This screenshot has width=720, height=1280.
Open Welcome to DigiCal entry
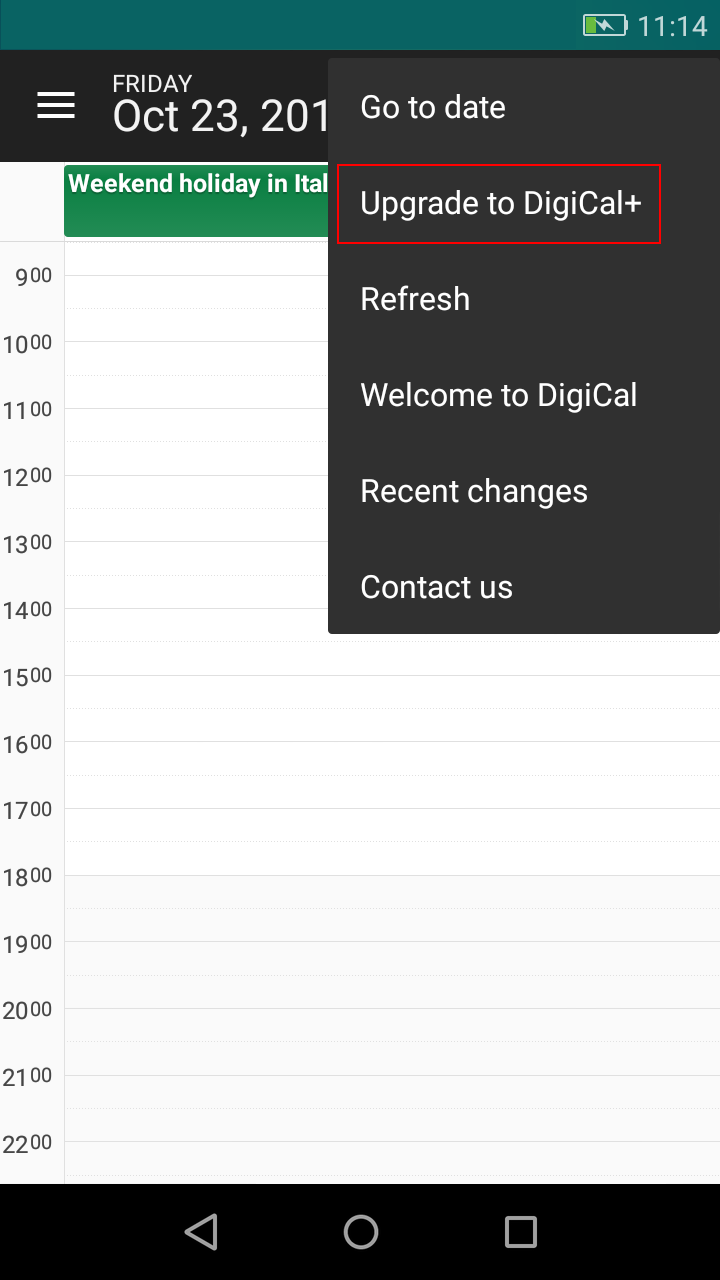(x=524, y=395)
